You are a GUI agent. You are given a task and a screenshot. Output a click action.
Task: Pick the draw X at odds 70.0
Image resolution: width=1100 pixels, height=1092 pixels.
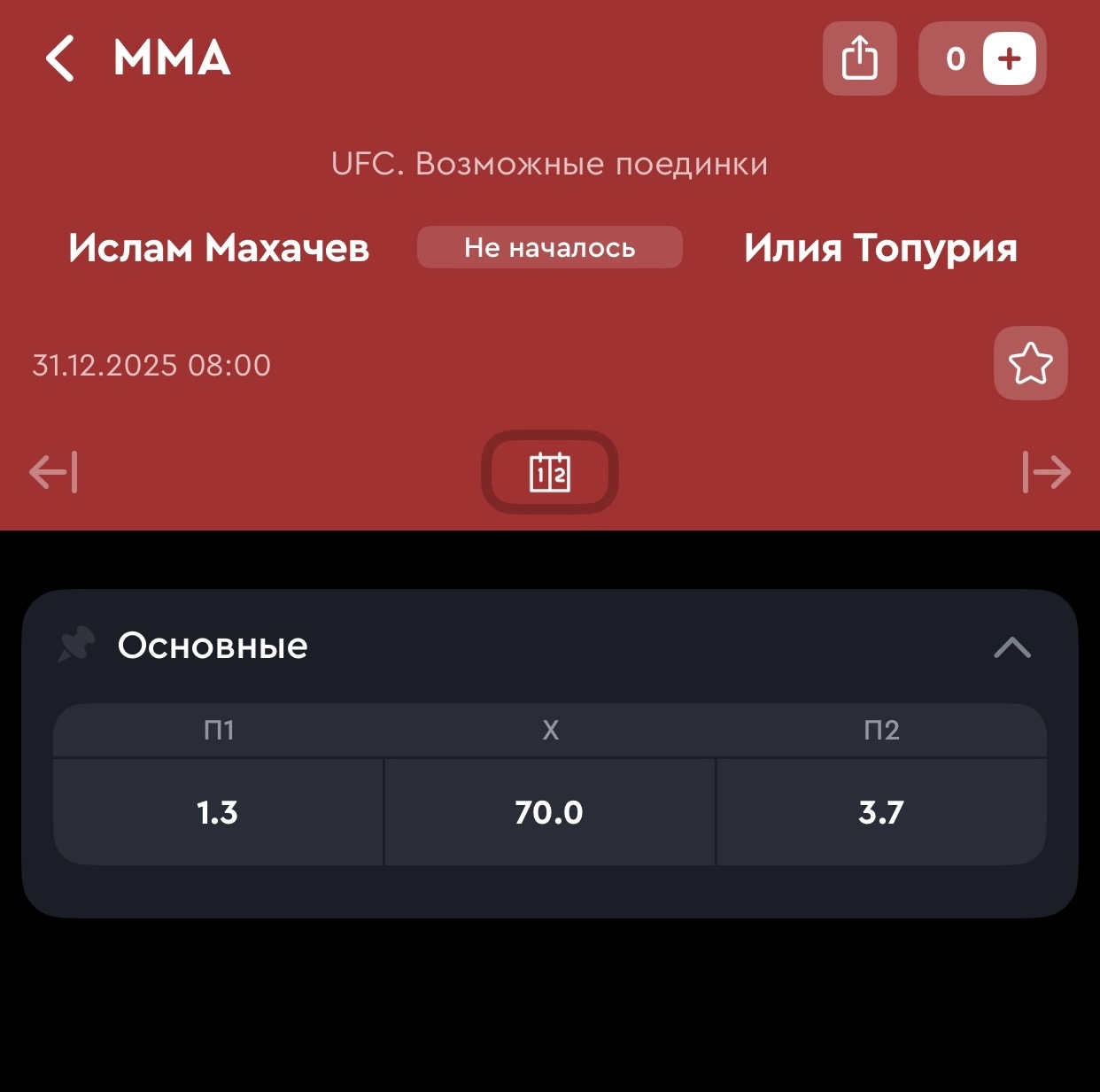549,812
